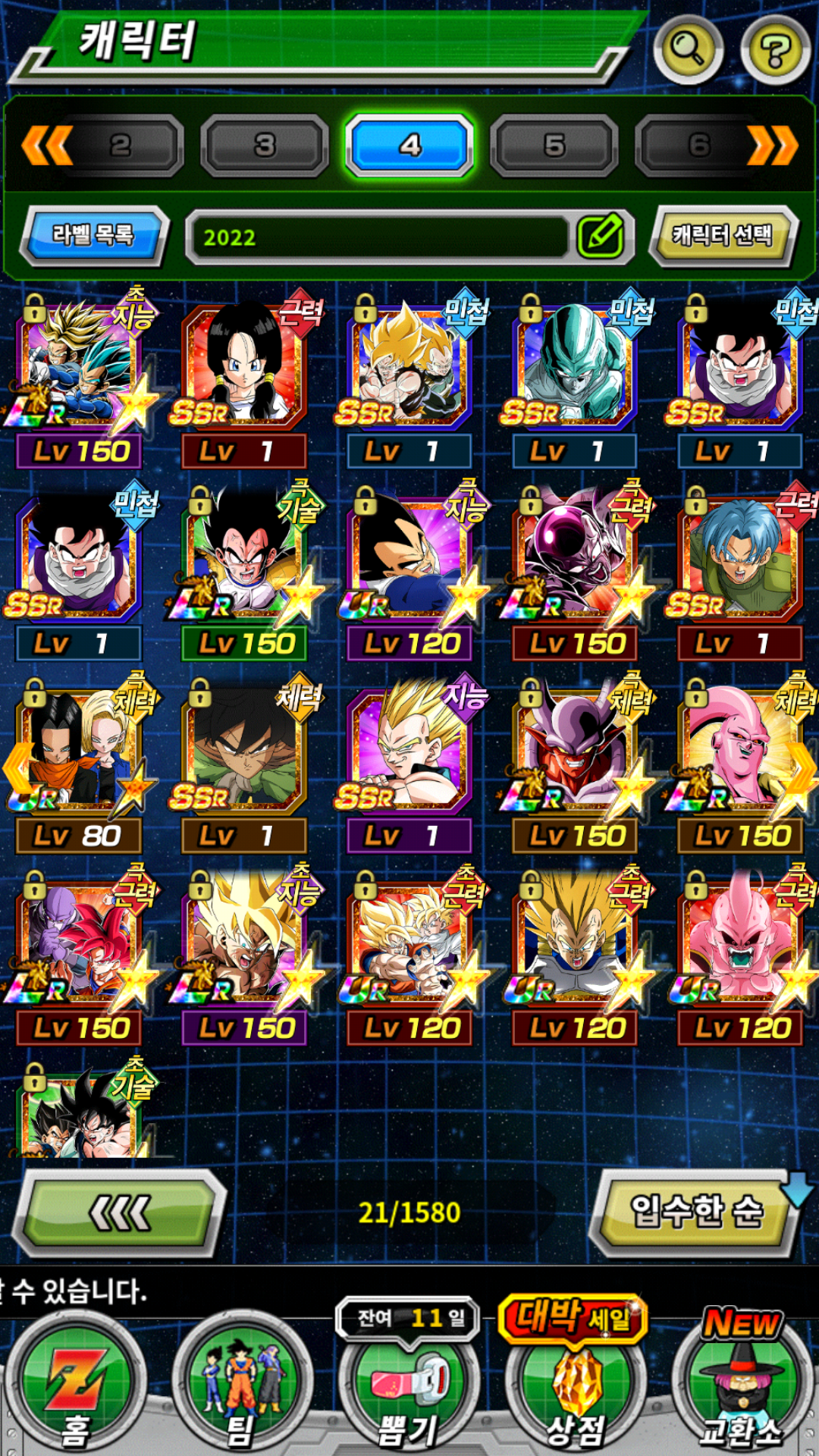This screenshot has height=1456, width=819.
Task: Go to the 홈 home menu
Action: point(74,1388)
